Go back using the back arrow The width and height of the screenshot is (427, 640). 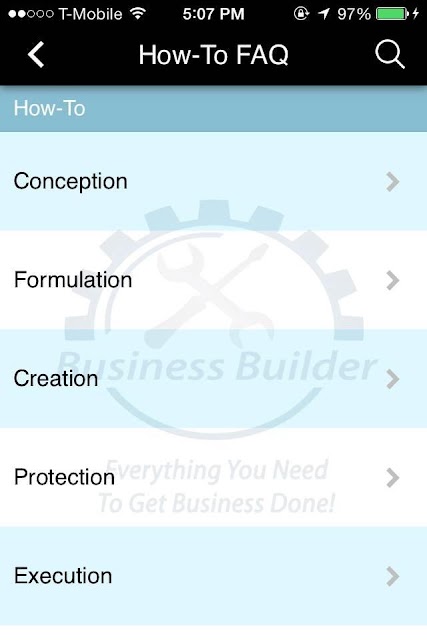pyautogui.click(x=36, y=55)
